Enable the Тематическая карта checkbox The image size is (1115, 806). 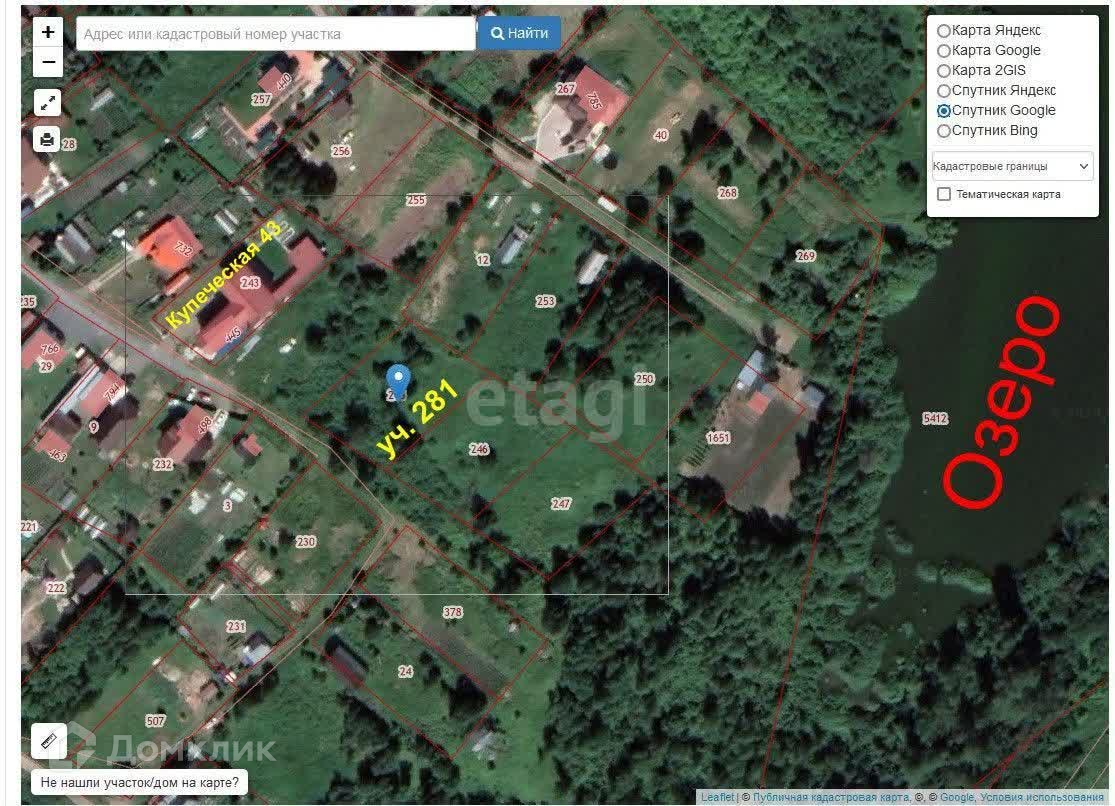944,194
